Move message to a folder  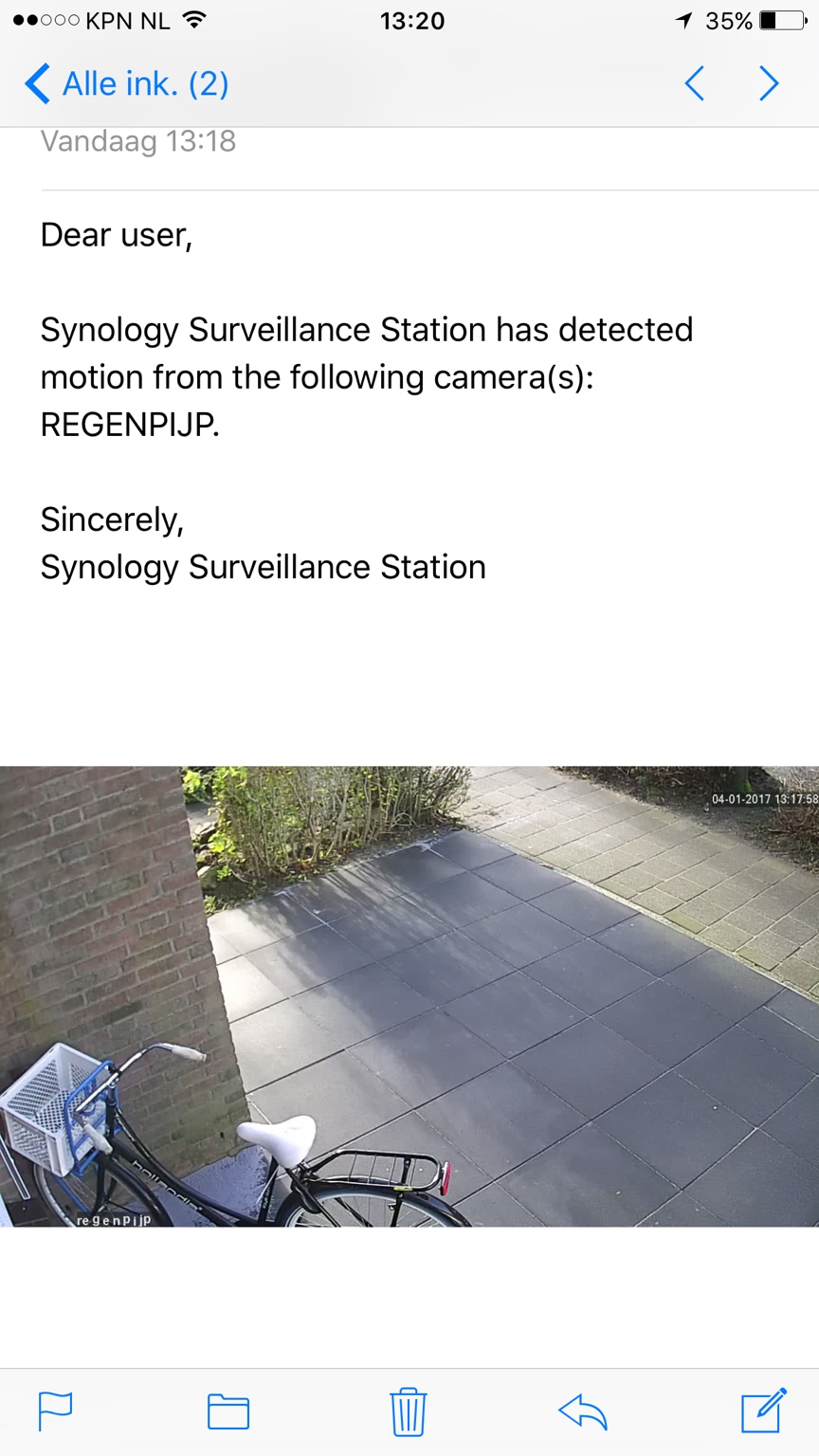click(228, 1411)
